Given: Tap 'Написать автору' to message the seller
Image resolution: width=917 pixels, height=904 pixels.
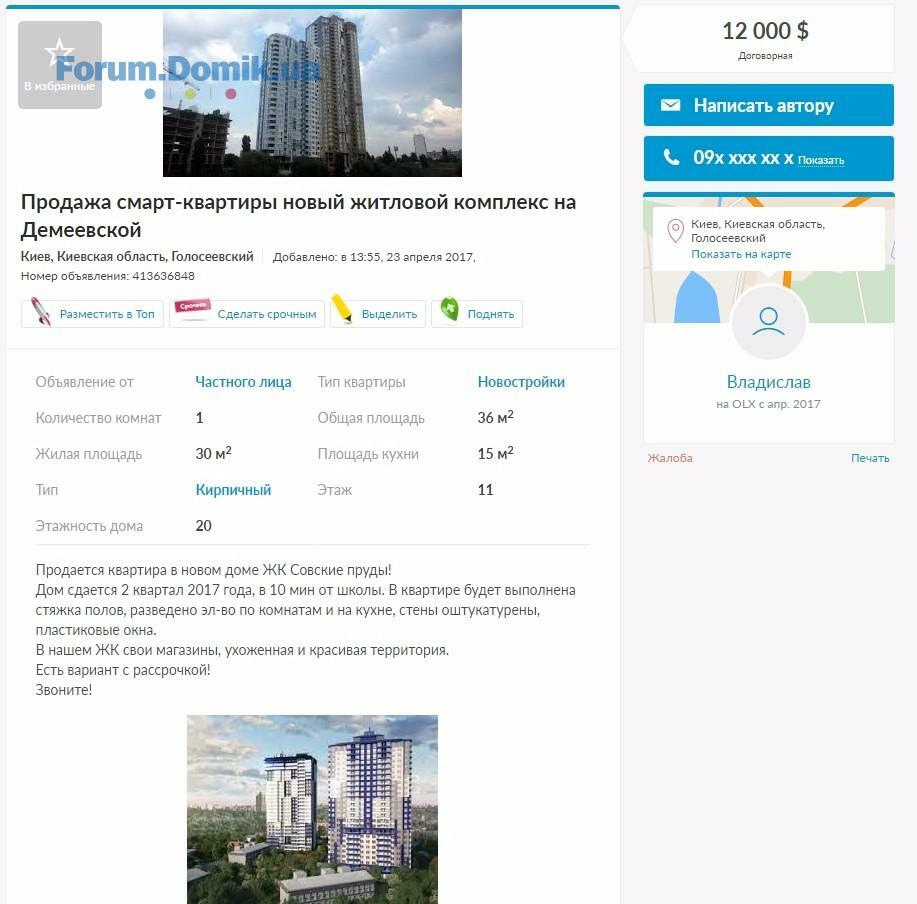Looking at the screenshot, I should click(x=767, y=105).
